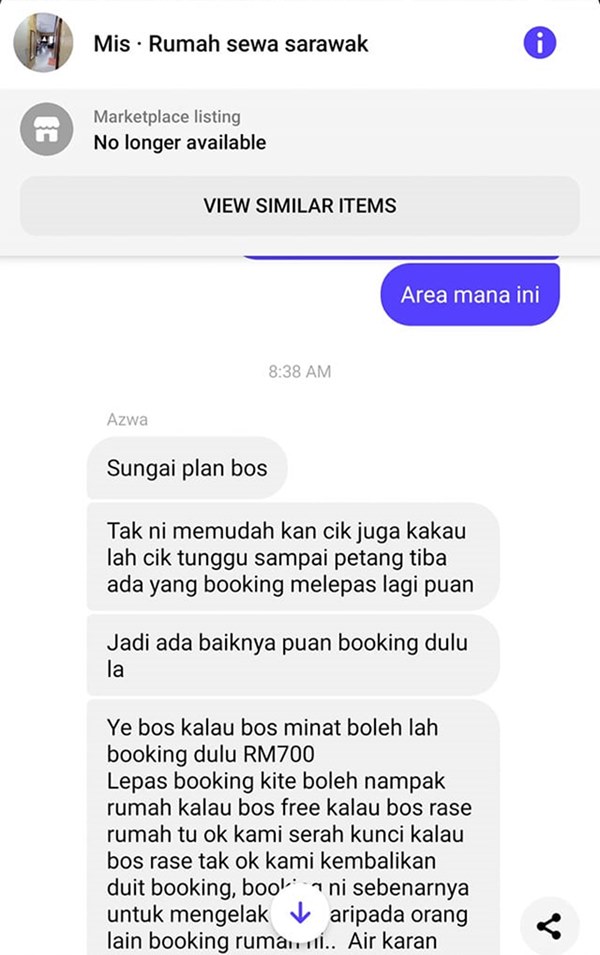The height and width of the screenshot is (955, 600).
Task: Jump to latest message with down arrow
Action: coord(300,913)
